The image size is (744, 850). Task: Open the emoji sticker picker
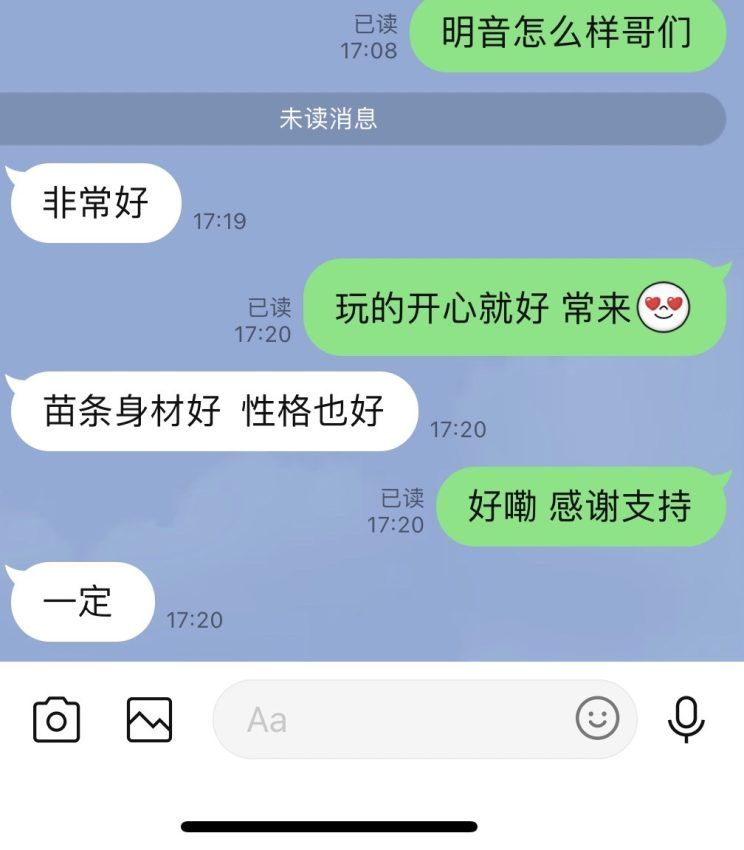point(598,718)
